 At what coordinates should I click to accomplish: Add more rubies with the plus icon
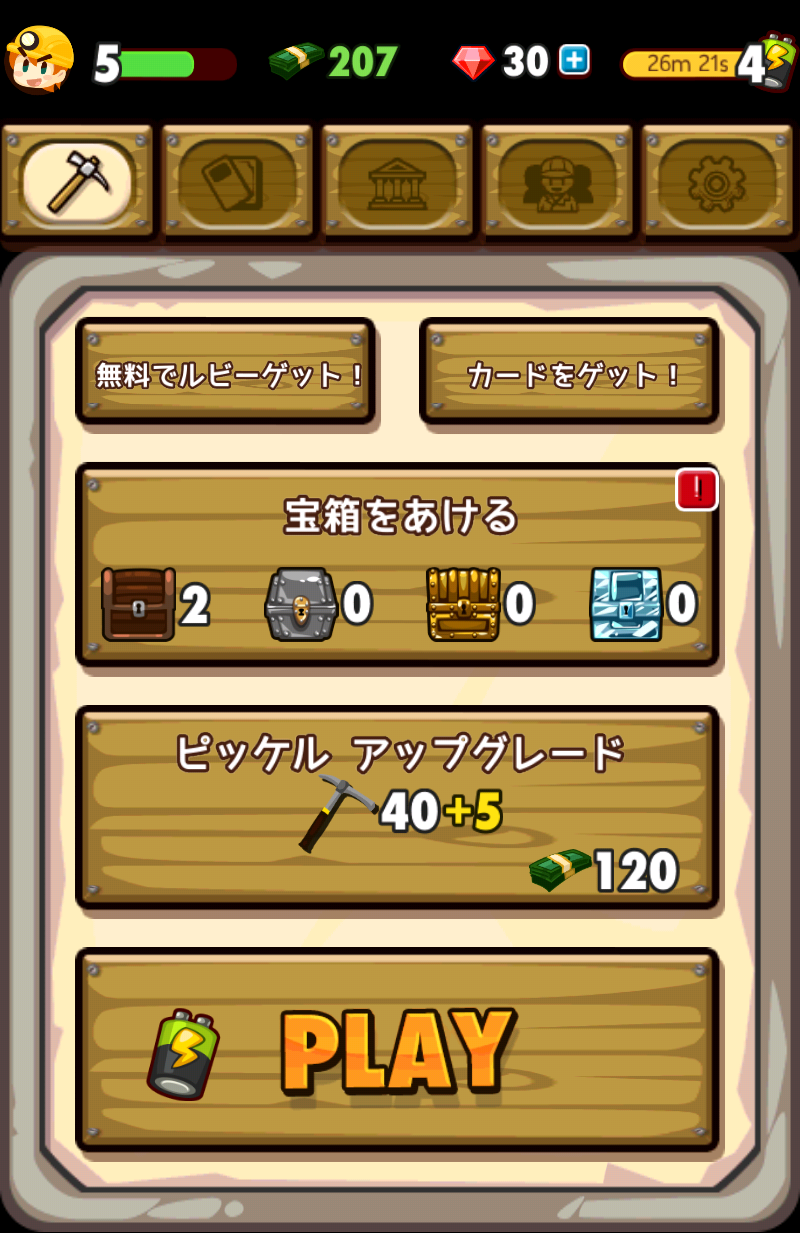[574, 62]
